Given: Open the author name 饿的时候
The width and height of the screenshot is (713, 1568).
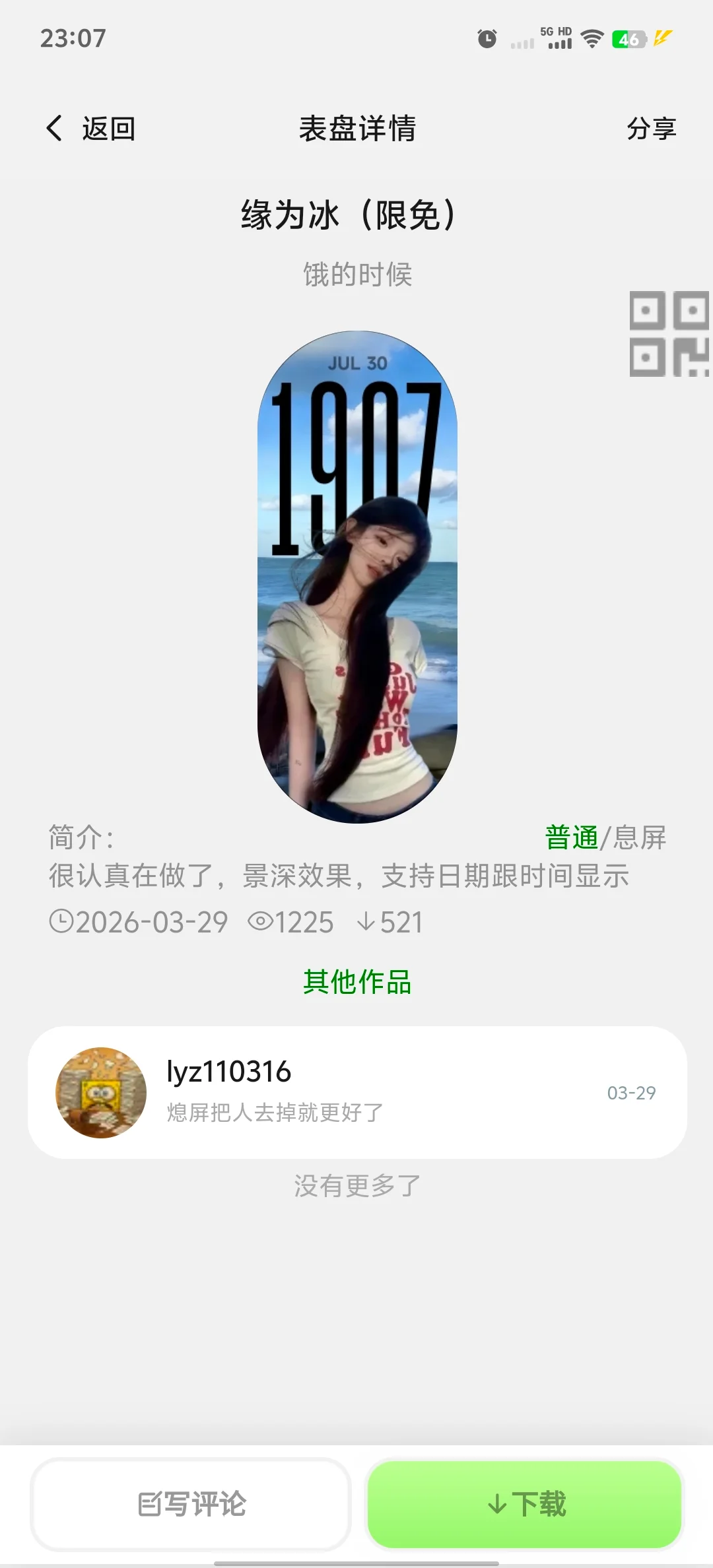Looking at the screenshot, I should pyautogui.click(x=357, y=275).
